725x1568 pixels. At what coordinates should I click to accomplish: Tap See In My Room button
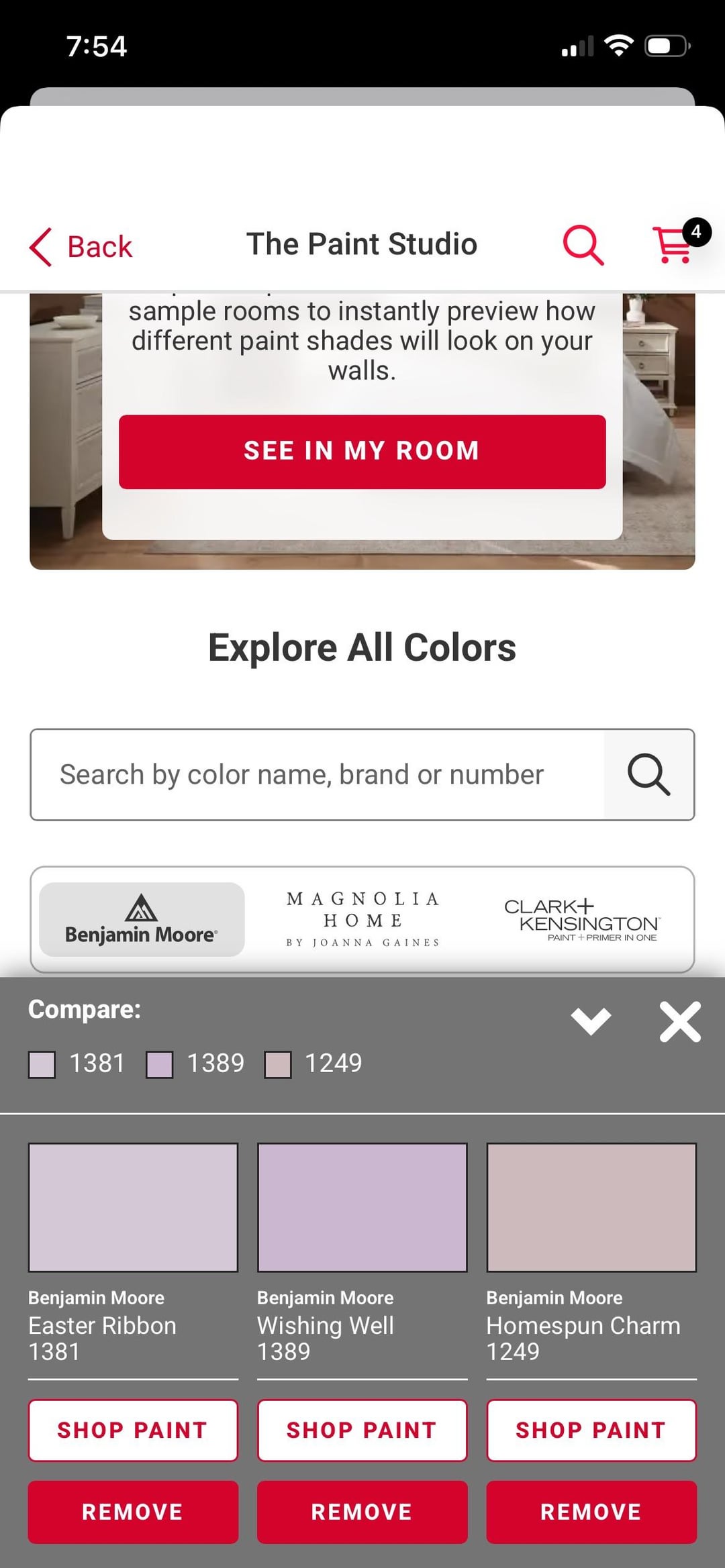pos(362,452)
